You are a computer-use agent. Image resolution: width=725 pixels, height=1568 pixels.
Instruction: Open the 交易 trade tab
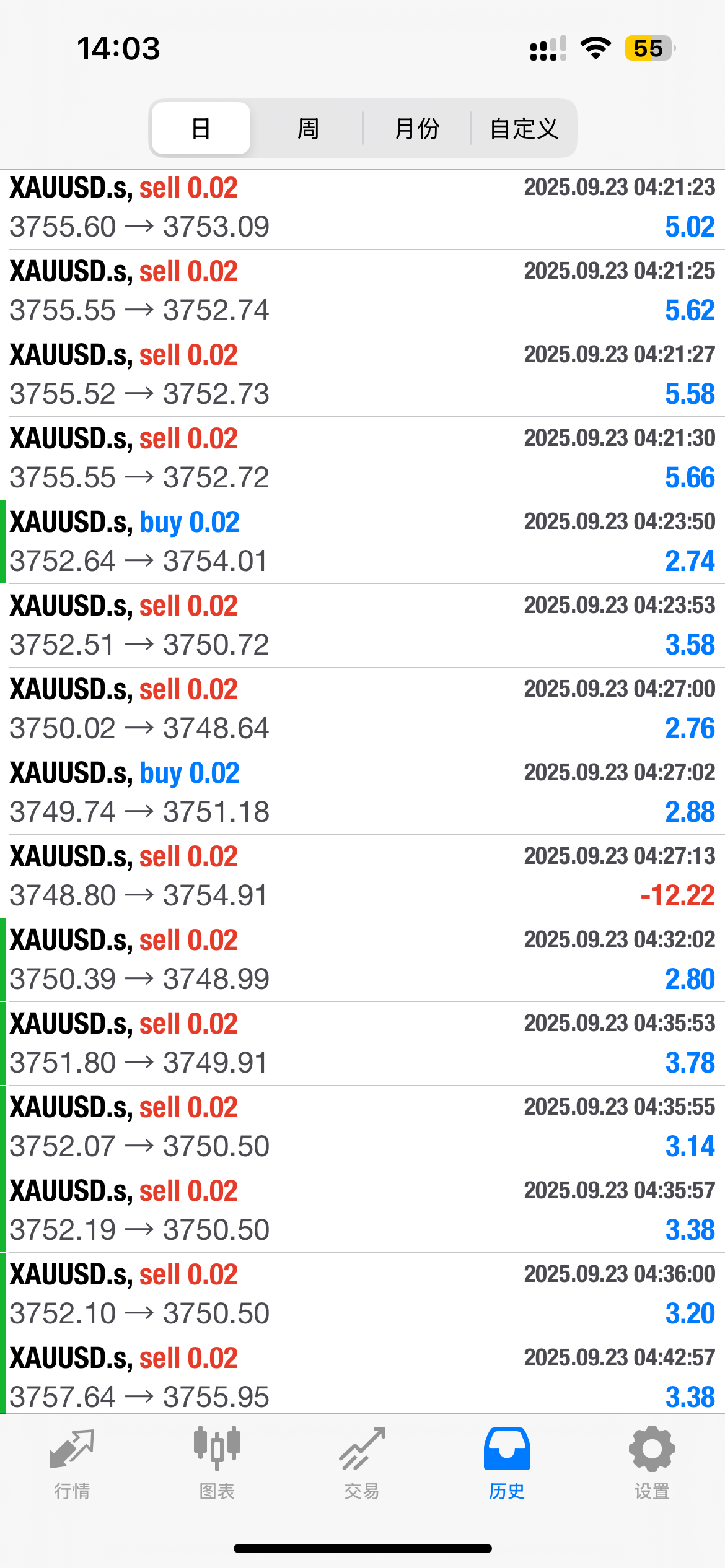click(x=362, y=1464)
